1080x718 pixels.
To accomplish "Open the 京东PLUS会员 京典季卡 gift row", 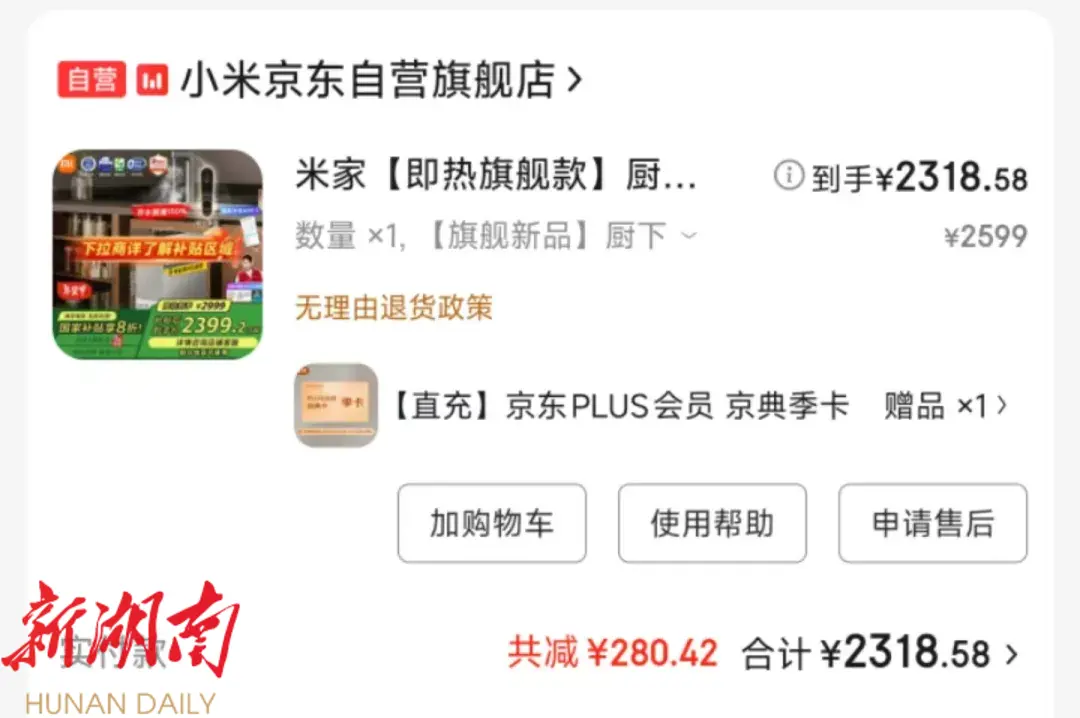I will pos(650,405).
